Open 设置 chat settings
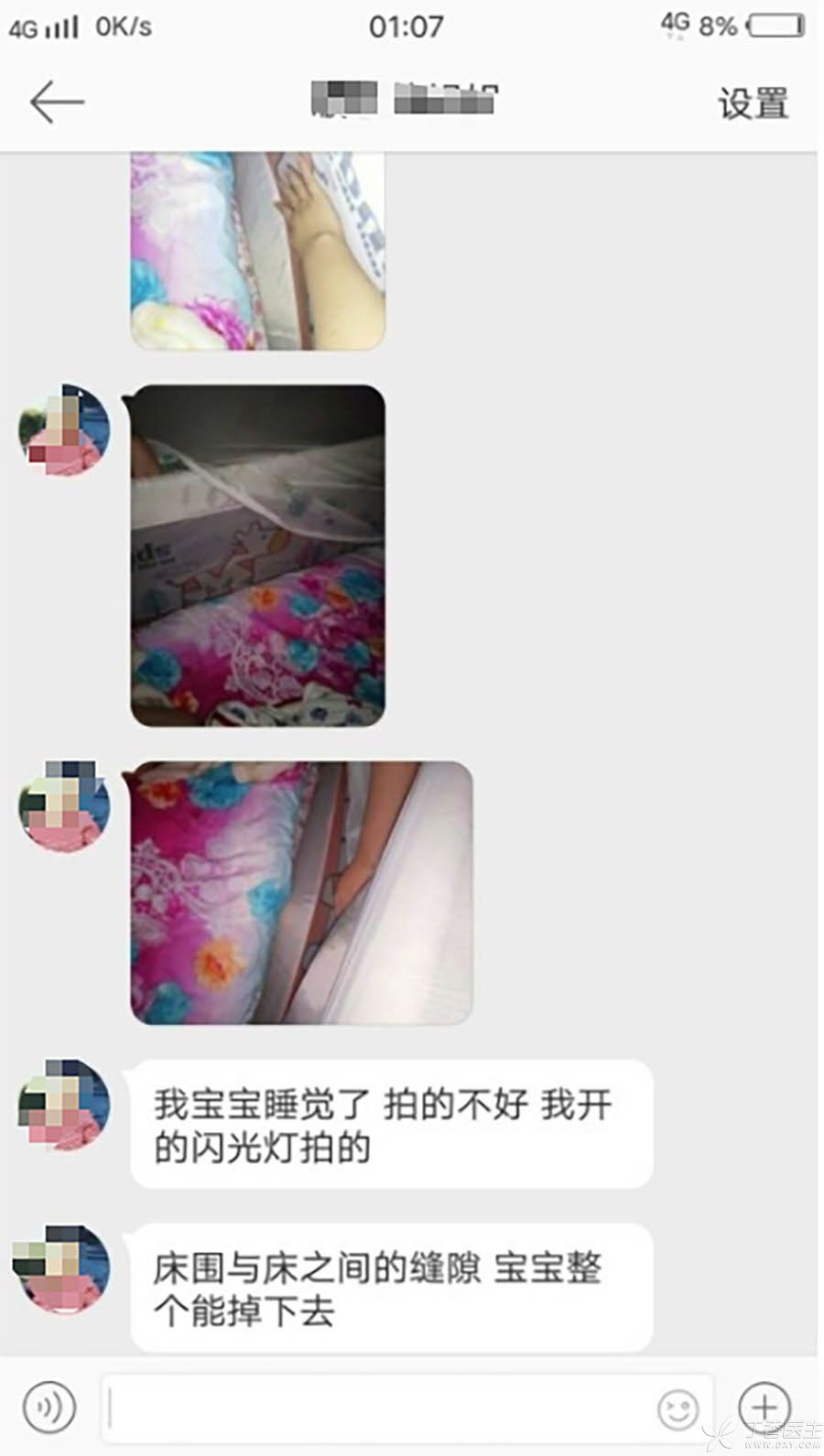The width and height of the screenshot is (824, 1456). click(x=753, y=103)
